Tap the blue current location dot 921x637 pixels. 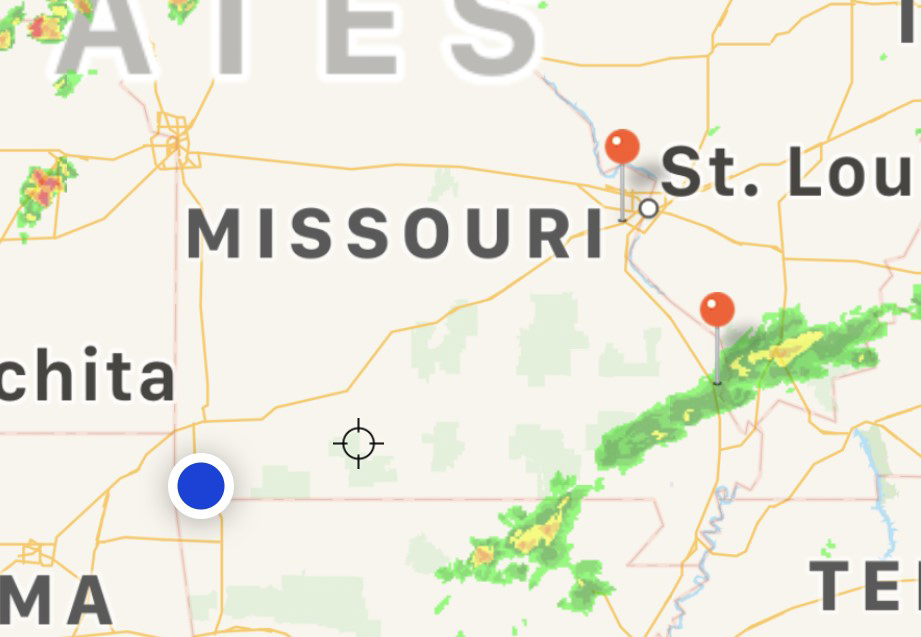click(x=201, y=485)
